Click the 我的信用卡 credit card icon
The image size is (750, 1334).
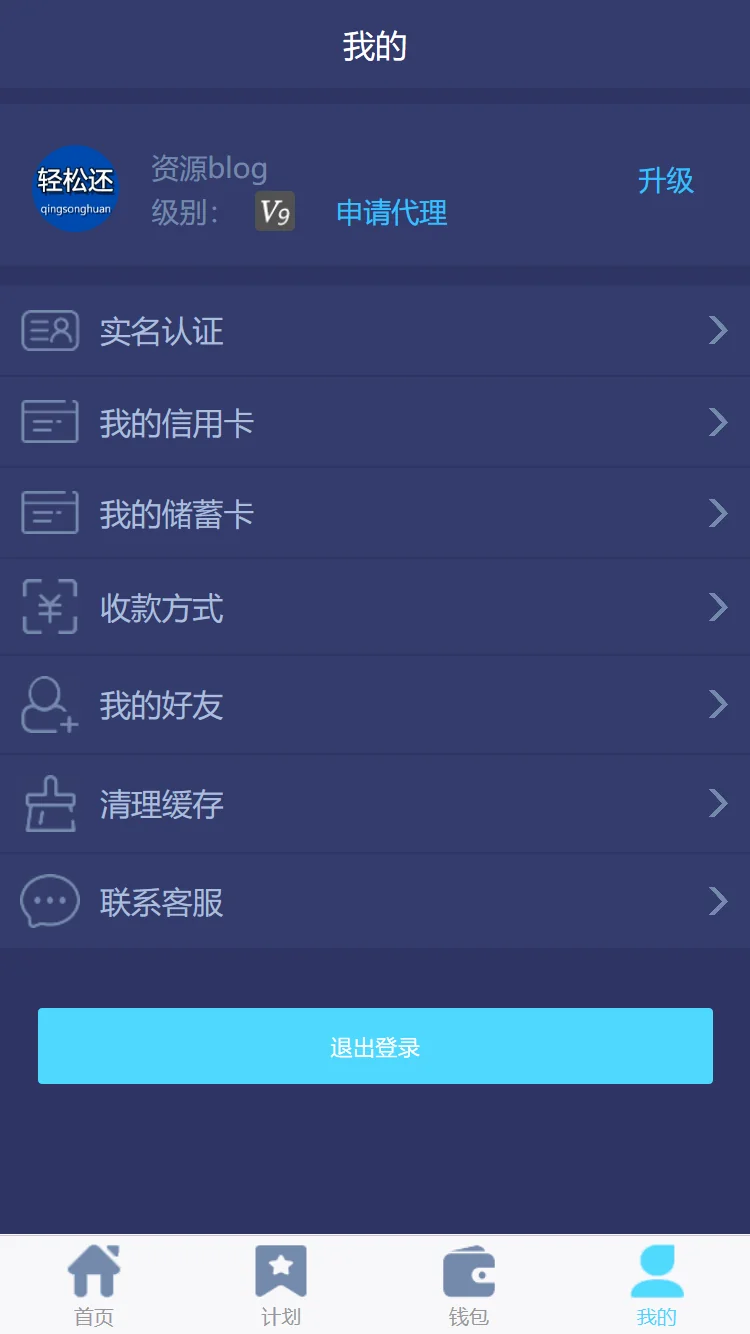(x=50, y=422)
